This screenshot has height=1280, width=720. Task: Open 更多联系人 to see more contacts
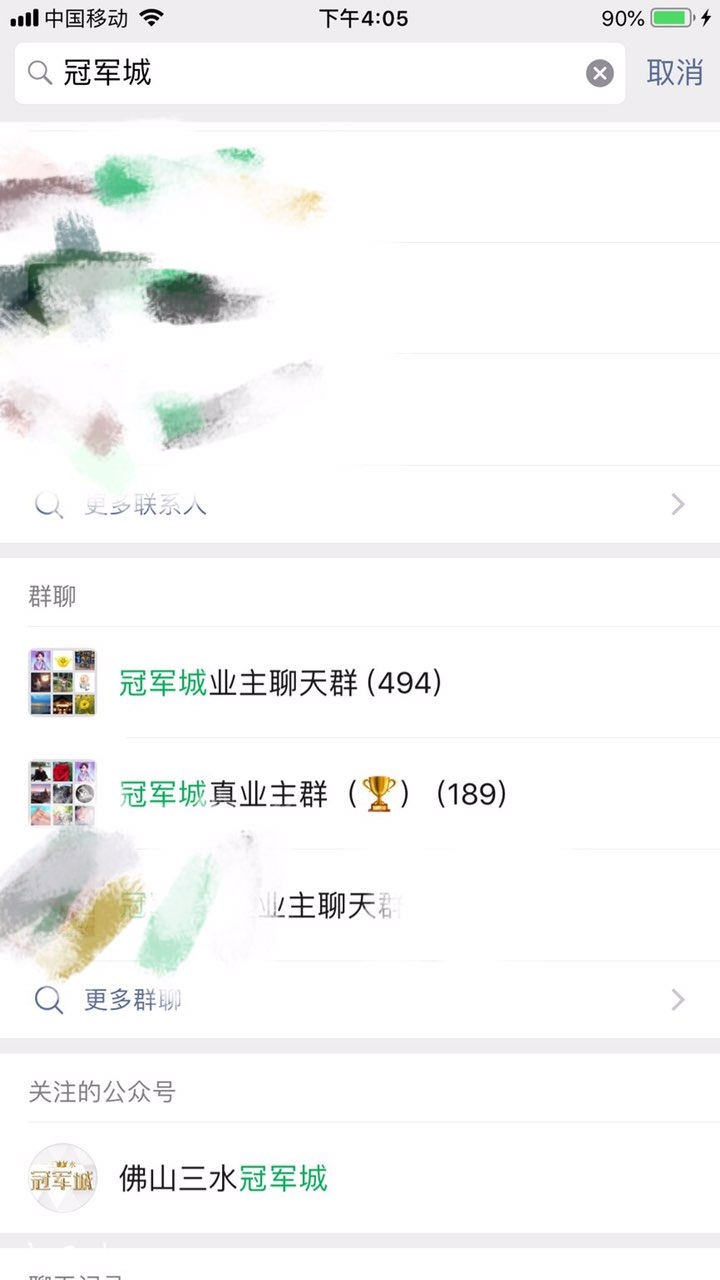click(360, 504)
